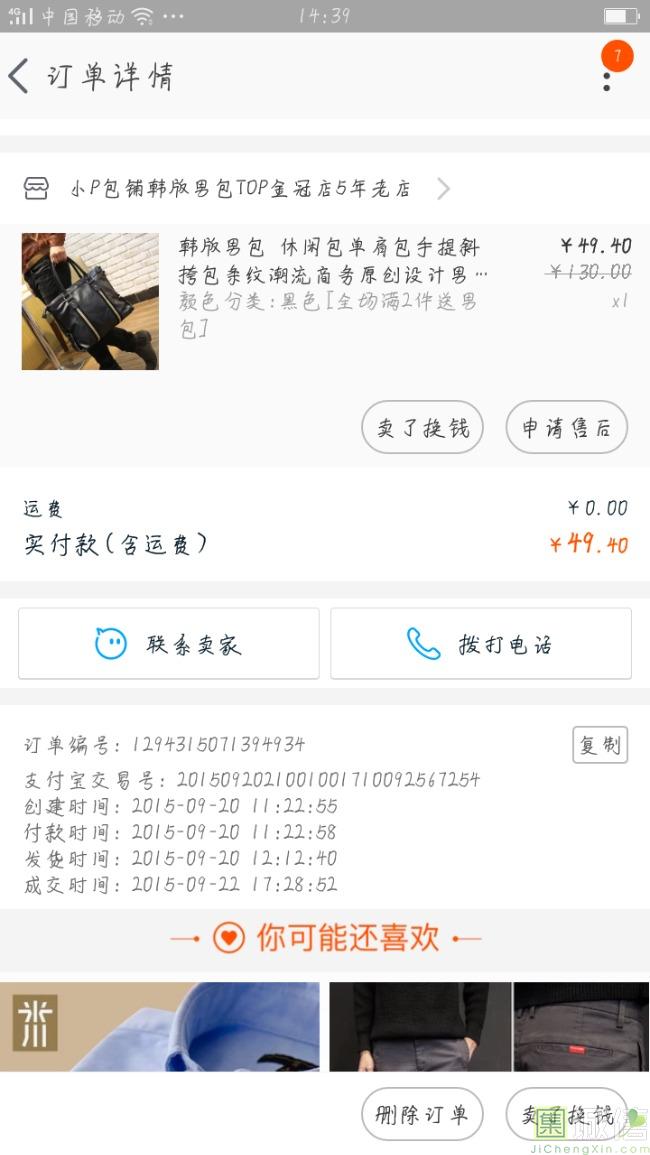Open the shop 小P包铺韩版男包TOP金冠店5年老店

point(236,189)
